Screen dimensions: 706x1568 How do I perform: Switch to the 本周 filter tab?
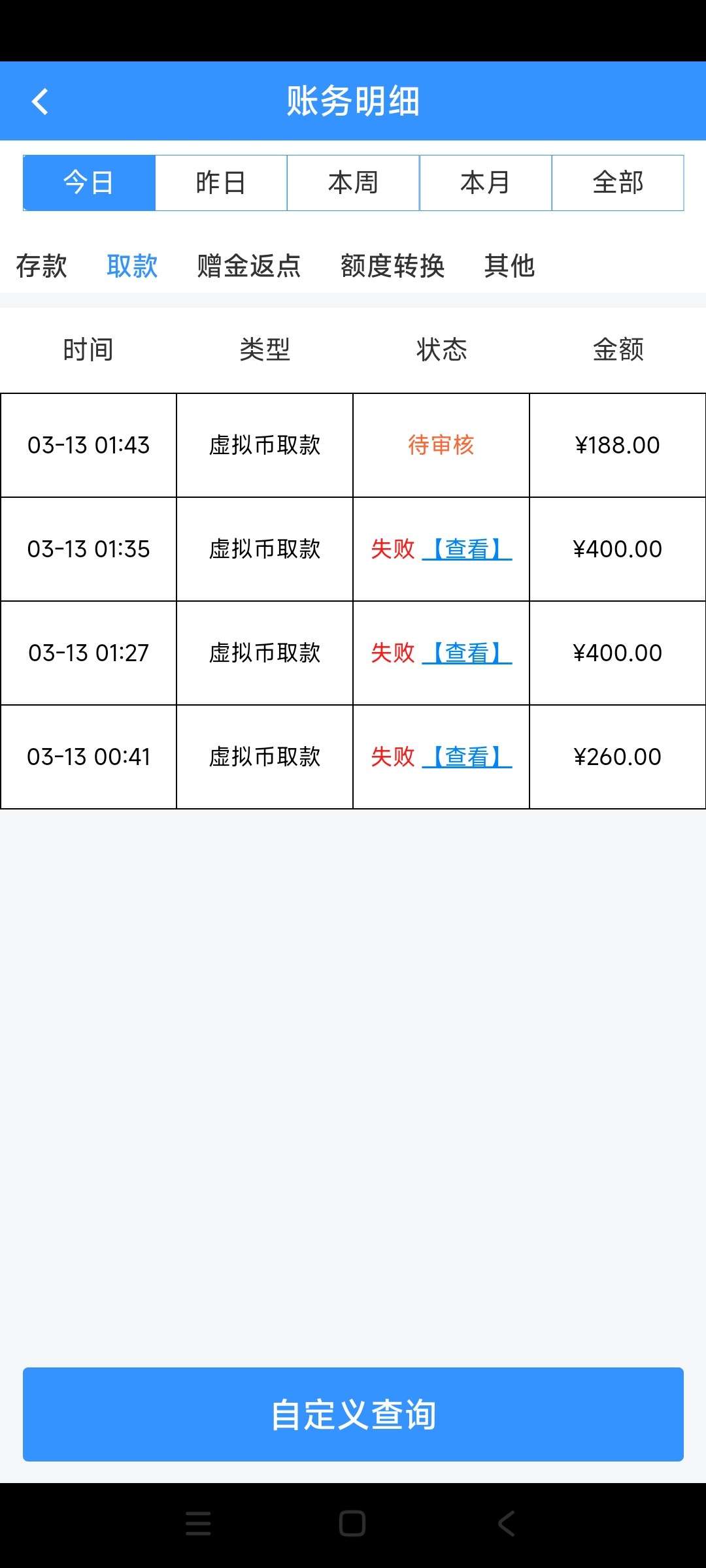[x=353, y=183]
